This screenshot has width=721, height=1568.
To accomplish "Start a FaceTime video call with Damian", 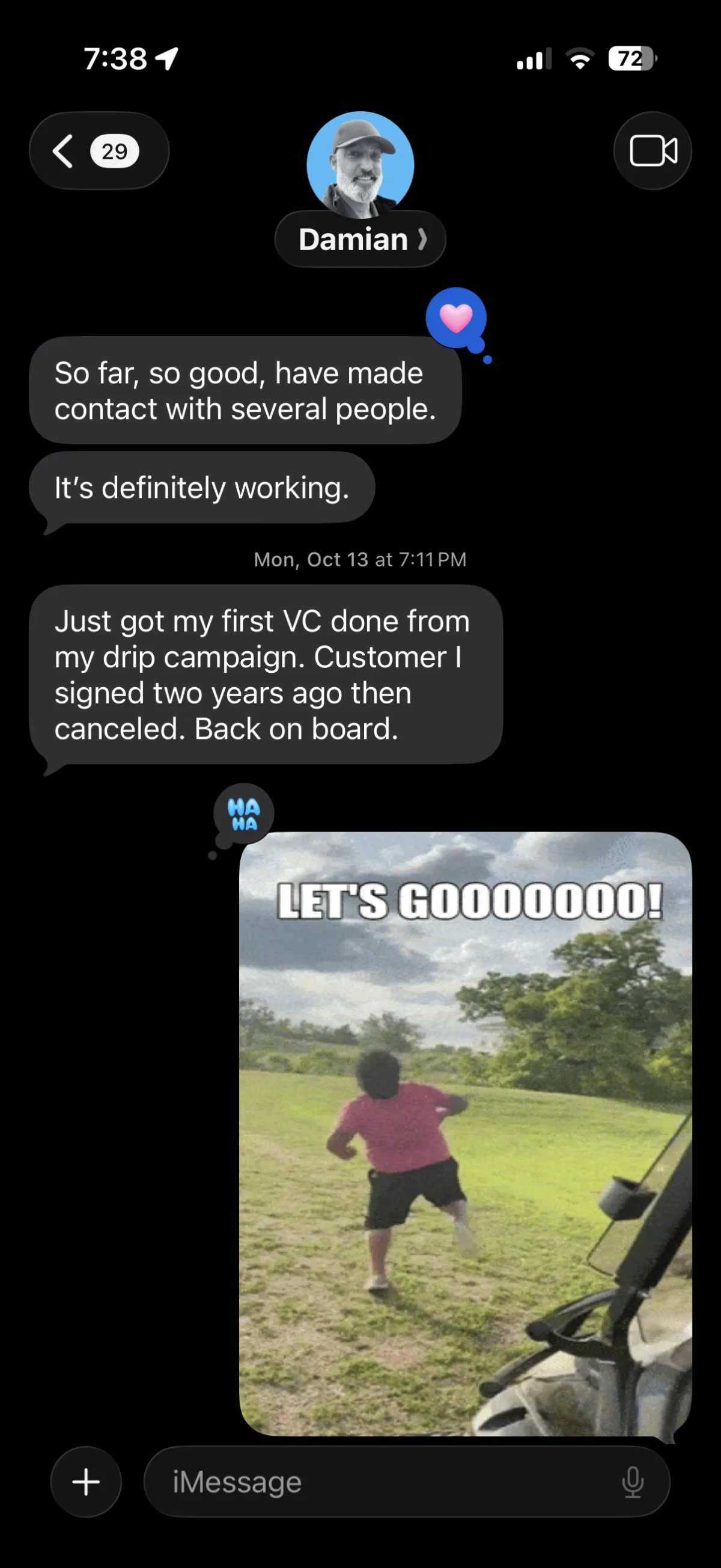I will click(653, 150).
